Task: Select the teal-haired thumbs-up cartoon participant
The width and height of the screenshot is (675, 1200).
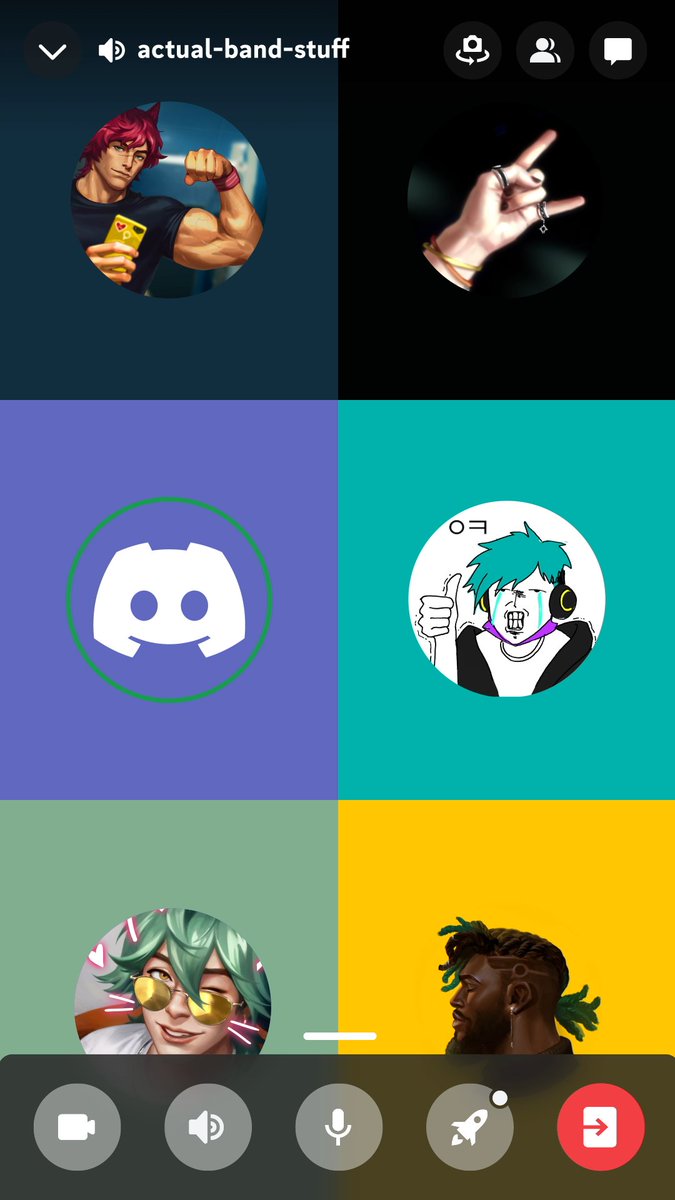Action: pos(506,600)
